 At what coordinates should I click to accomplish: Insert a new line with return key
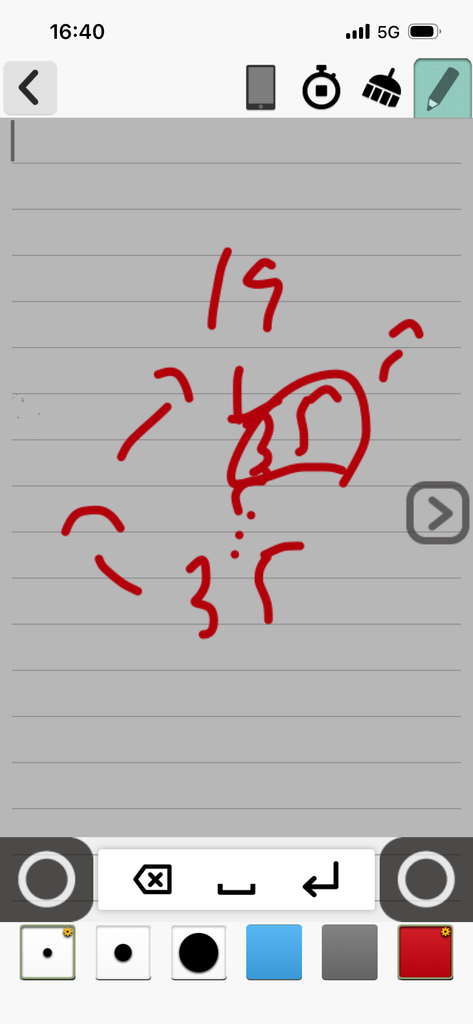[x=321, y=879]
